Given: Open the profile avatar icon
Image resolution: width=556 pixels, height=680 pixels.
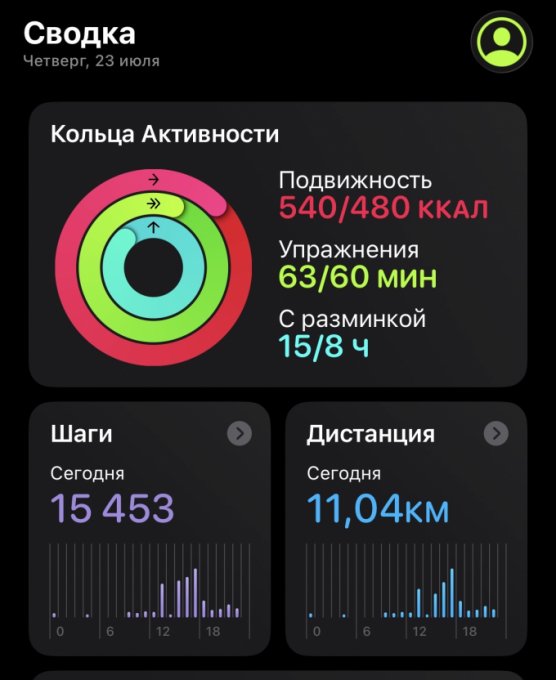Looking at the screenshot, I should click(501, 42).
